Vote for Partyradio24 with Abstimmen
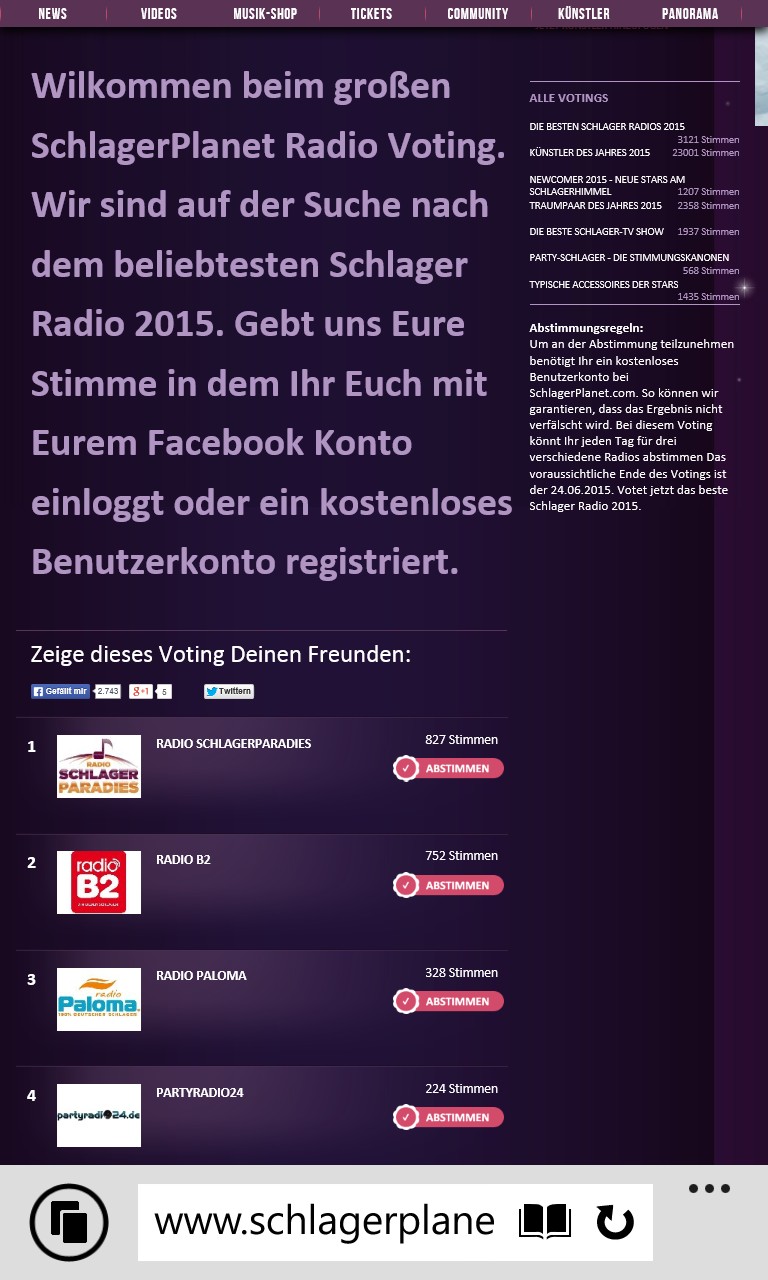This screenshot has height=1280, width=768. (448, 1117)
